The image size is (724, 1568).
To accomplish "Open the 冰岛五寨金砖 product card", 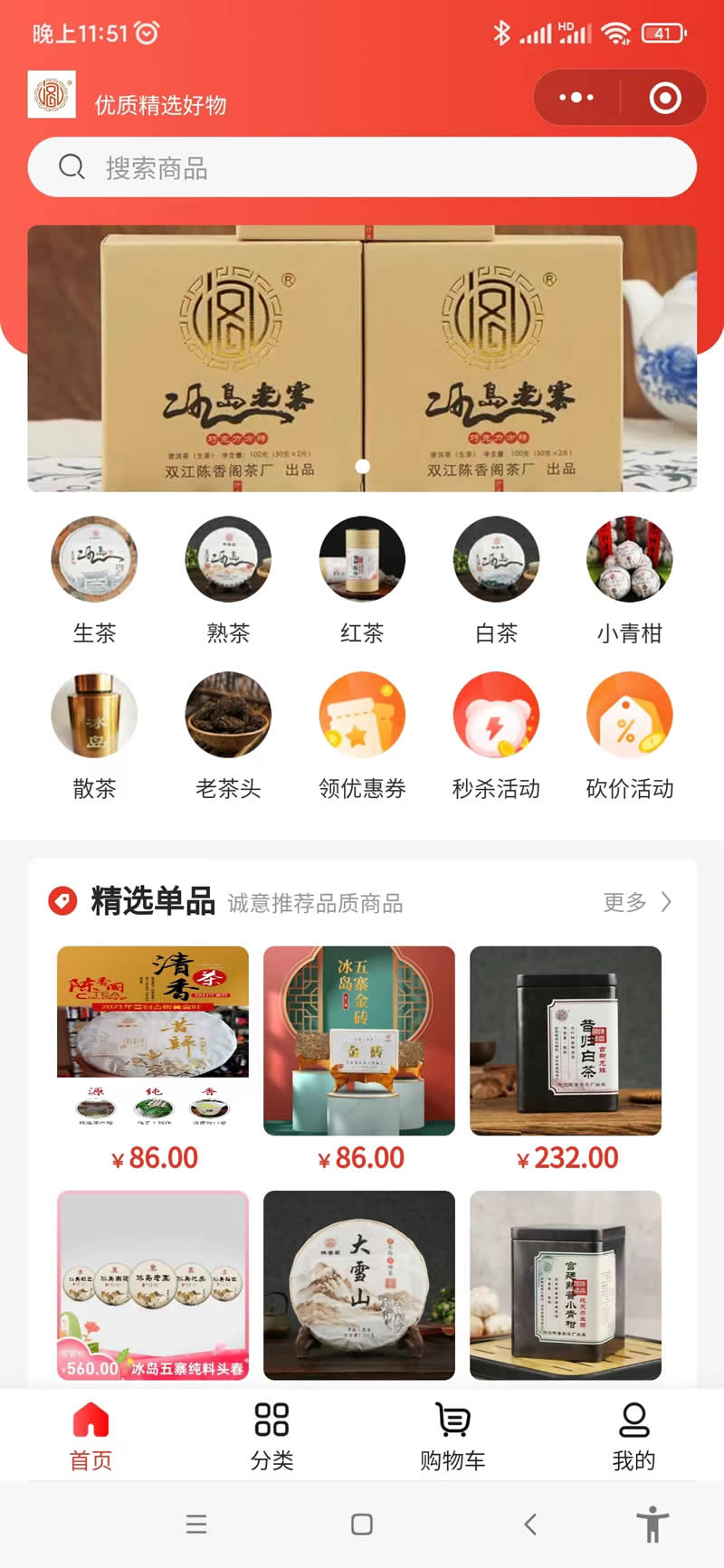I will tap(359, 1060).
